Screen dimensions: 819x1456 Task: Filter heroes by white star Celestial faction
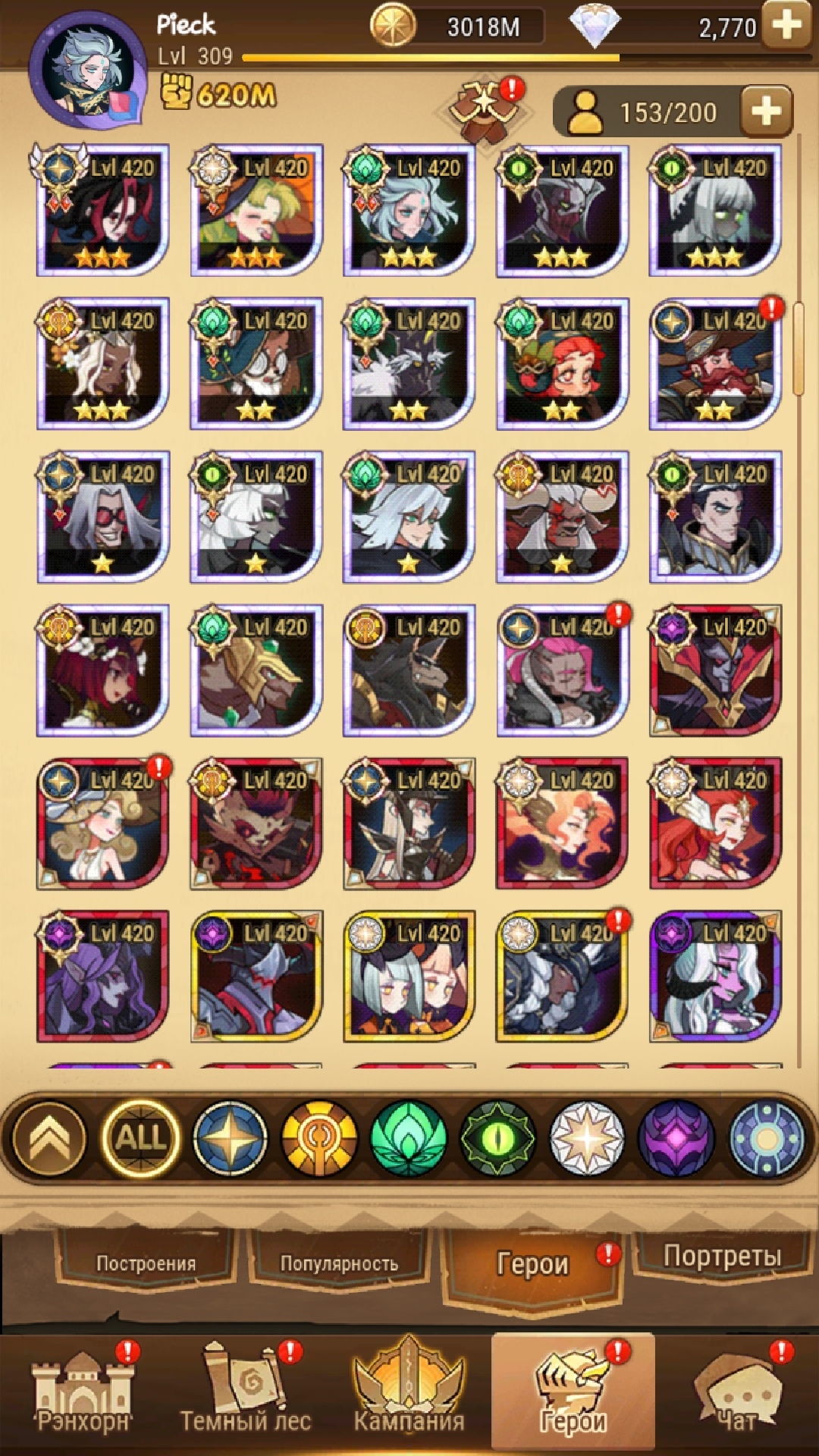(587, 1138)
